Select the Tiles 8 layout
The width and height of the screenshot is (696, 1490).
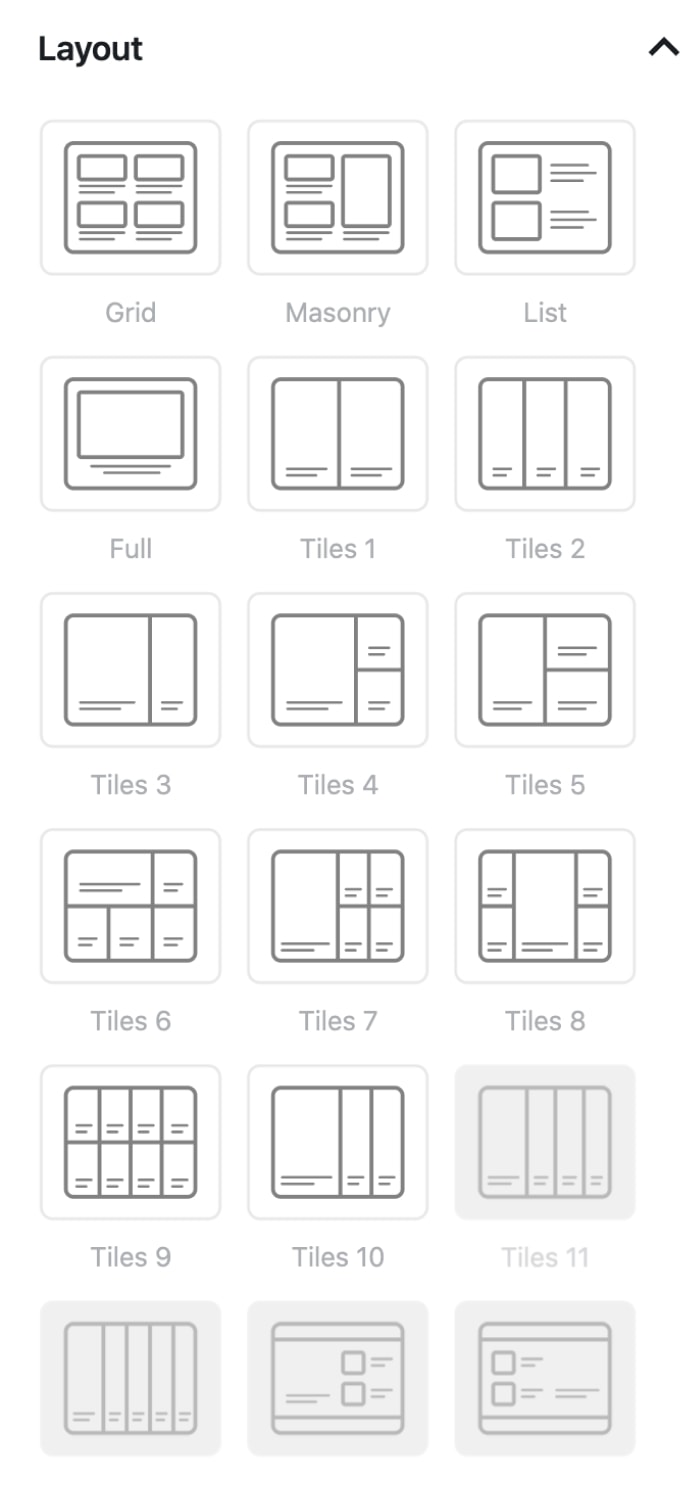click(x=545, y=906)
